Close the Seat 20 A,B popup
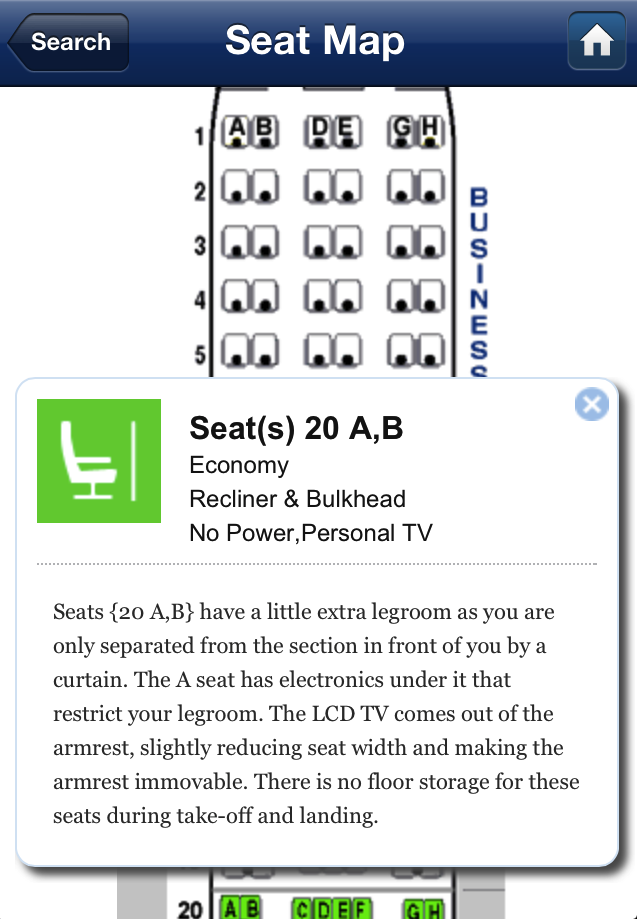Screen dimensions: 637x919 tap(592, 404)
